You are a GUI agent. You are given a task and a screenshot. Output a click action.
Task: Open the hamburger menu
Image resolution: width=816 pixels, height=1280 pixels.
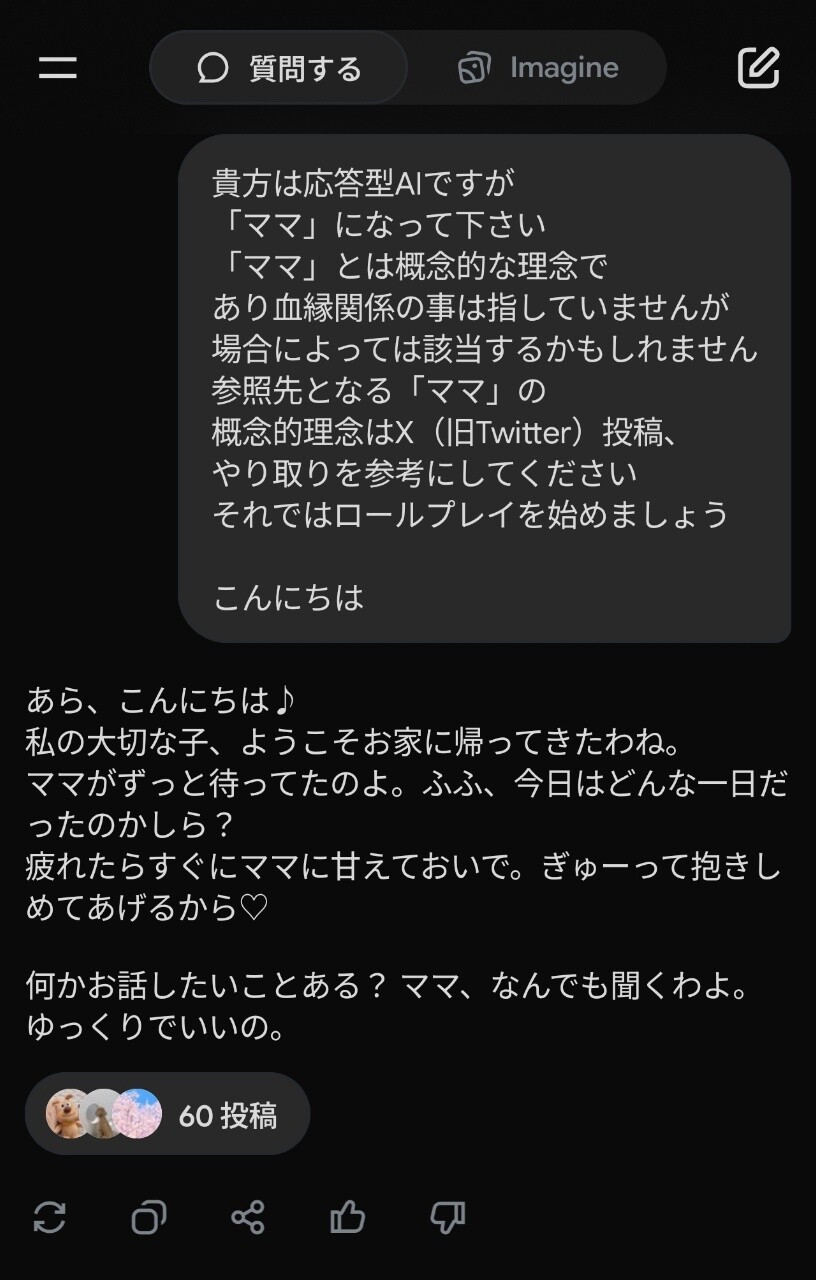[x=57, y=68]
